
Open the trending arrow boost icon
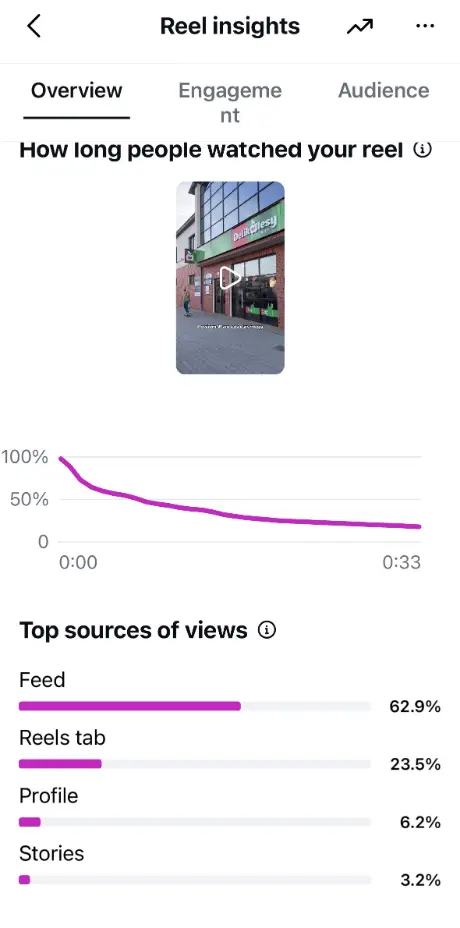[360, 27]
